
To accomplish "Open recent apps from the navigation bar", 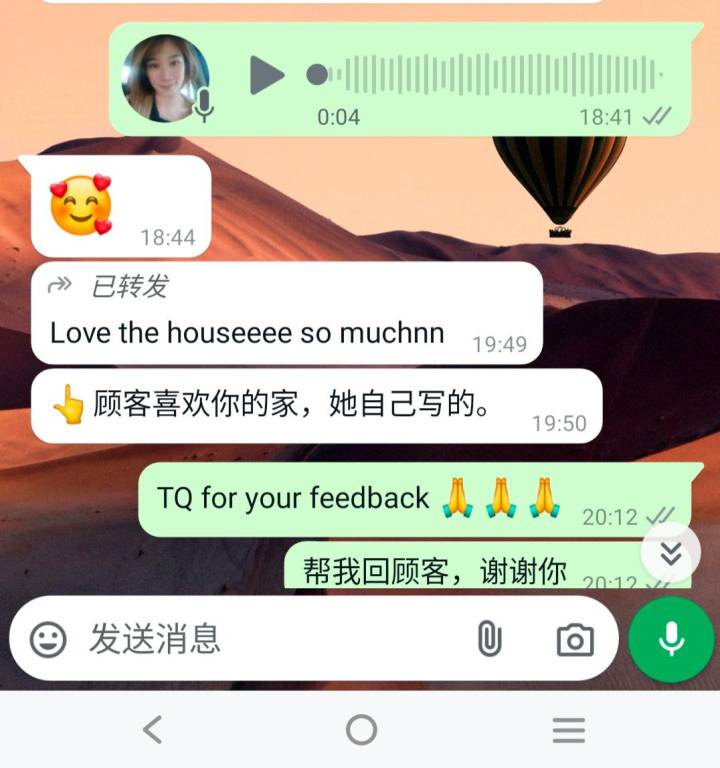I will pyautogui.click(x=568, y=730).
